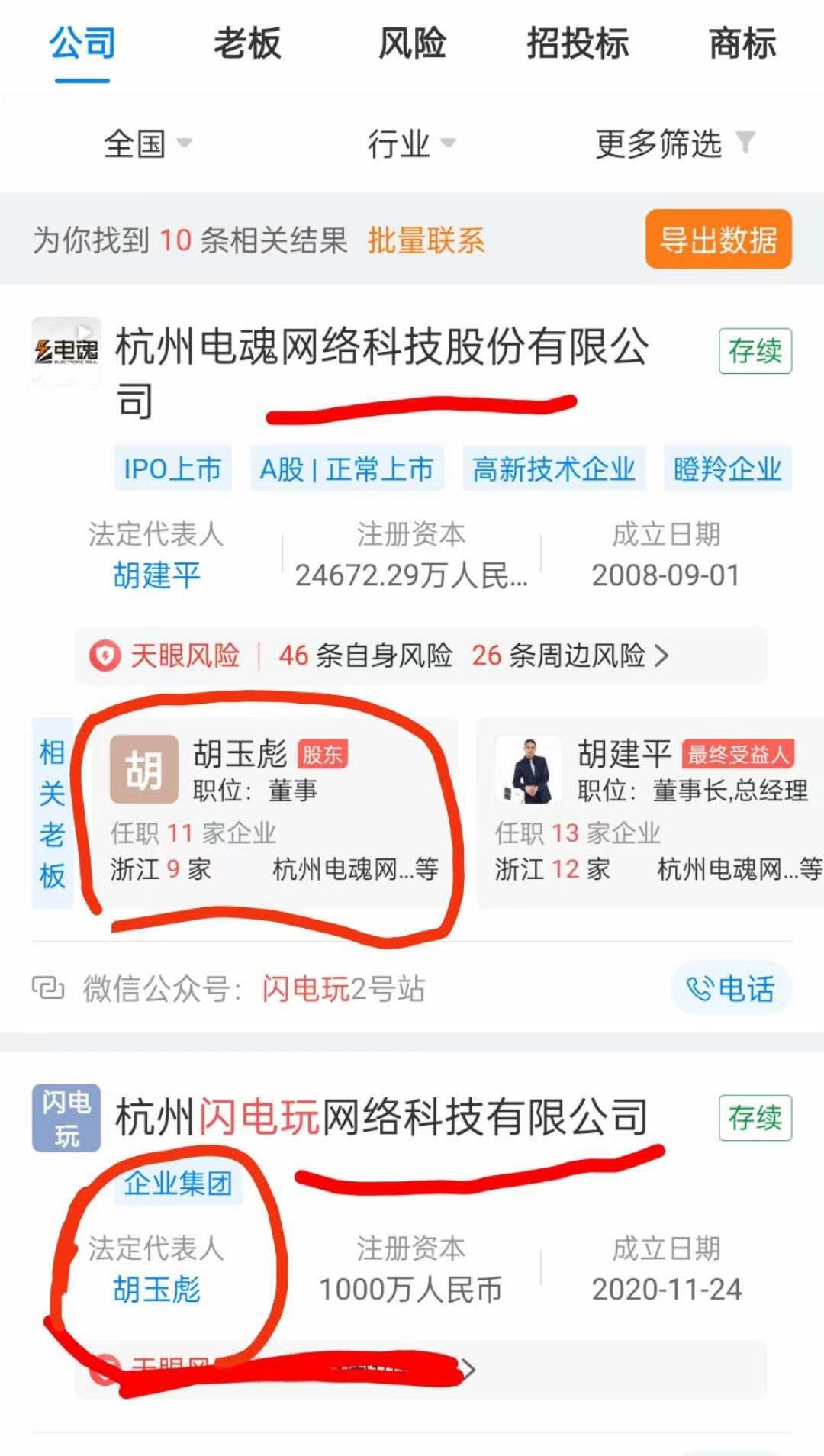Tap the 批量联系 link
Image resolution: width=824 pixels, height=1456 pixels.
[x=426, y=240]
